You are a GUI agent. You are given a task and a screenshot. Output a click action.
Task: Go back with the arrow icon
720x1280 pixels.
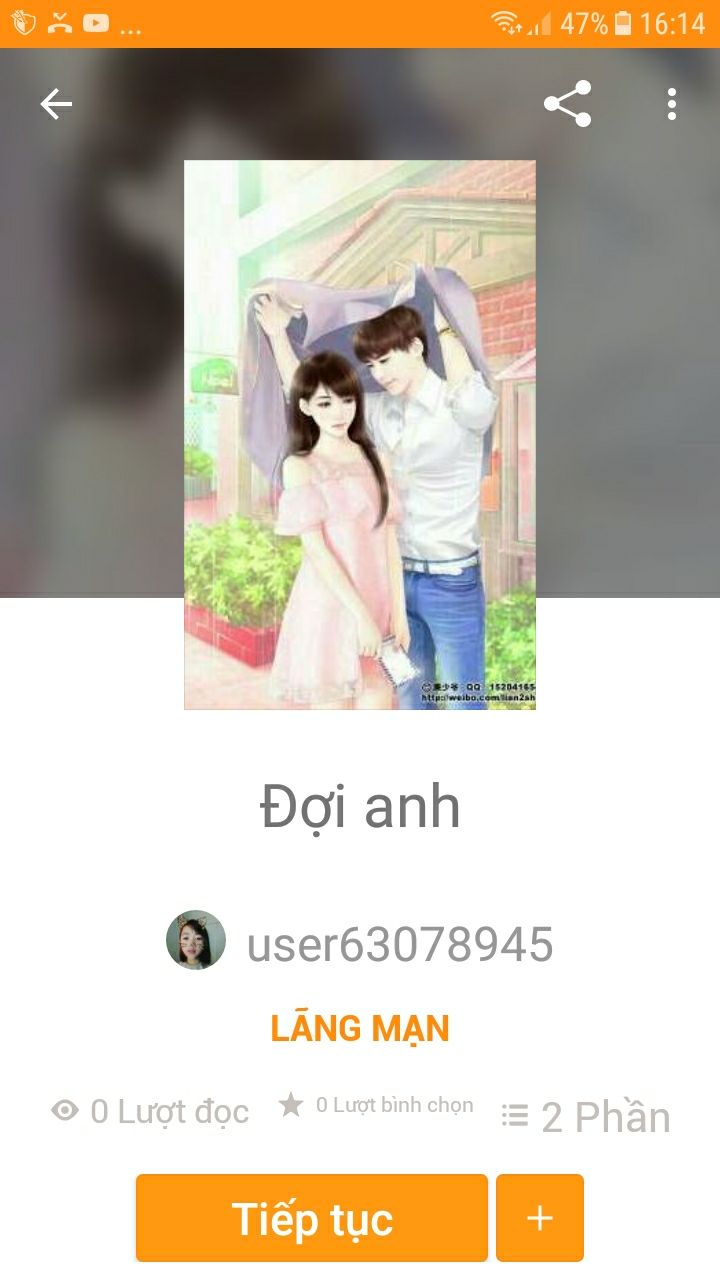[x=56, y=104]
